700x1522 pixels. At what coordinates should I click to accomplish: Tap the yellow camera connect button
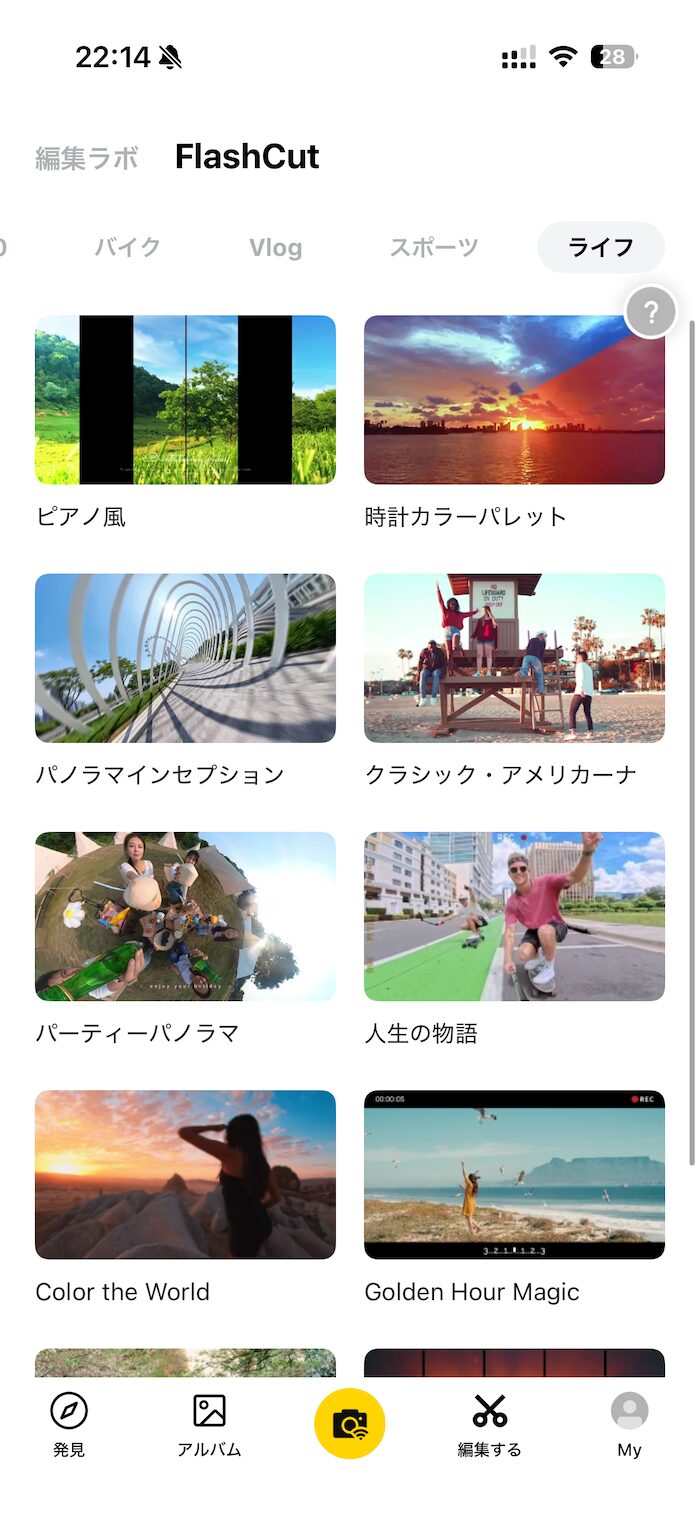[349, 1423]
